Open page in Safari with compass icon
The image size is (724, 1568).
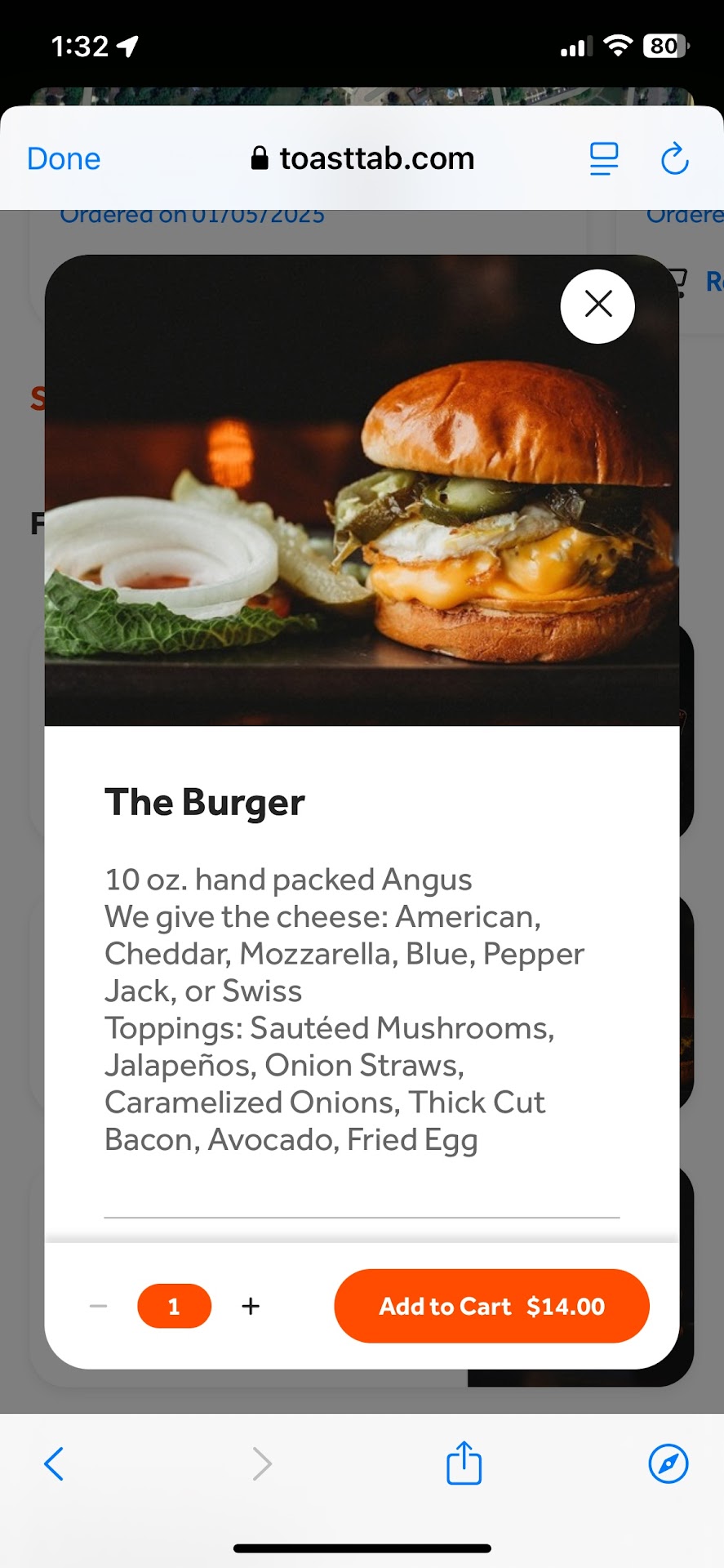pos(668,1463)
